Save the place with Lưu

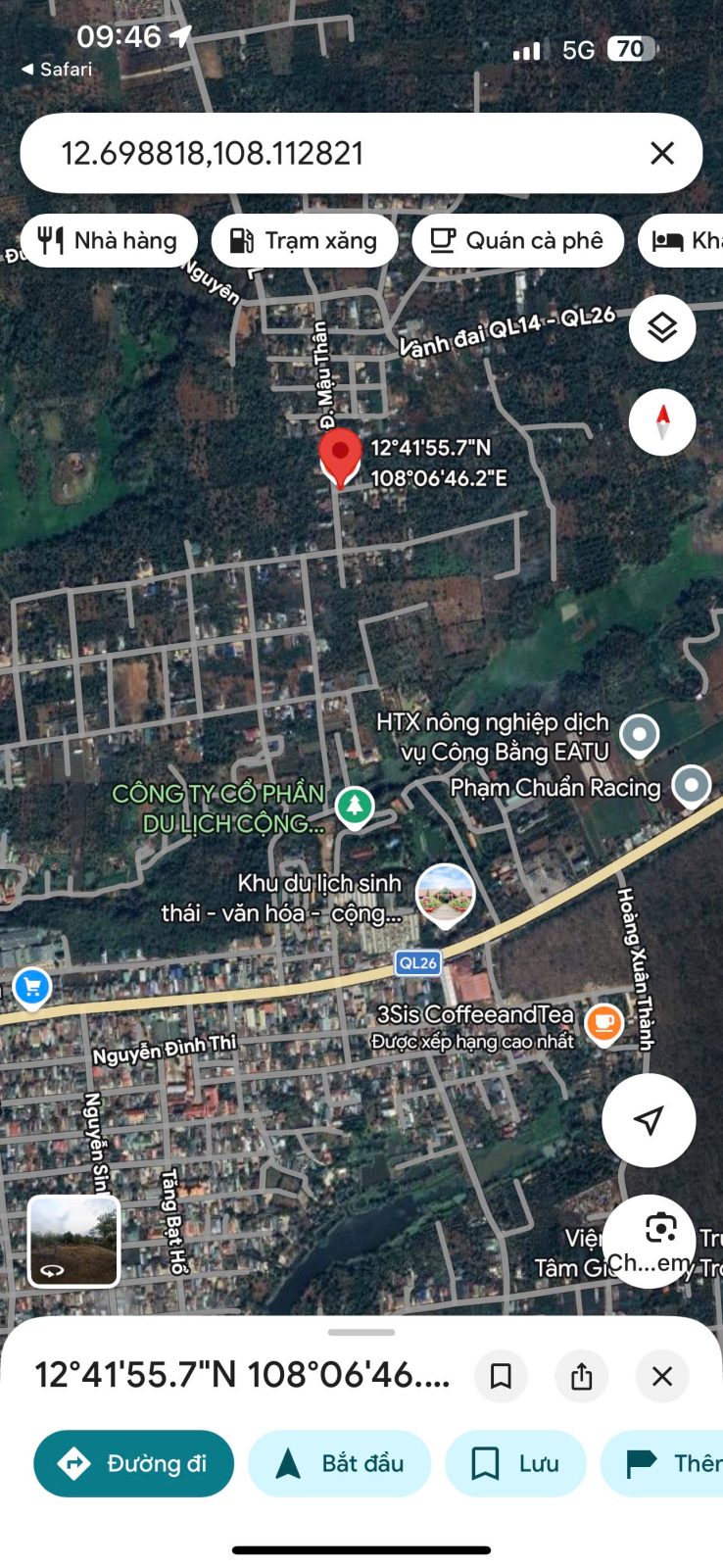pos(515,1463)
